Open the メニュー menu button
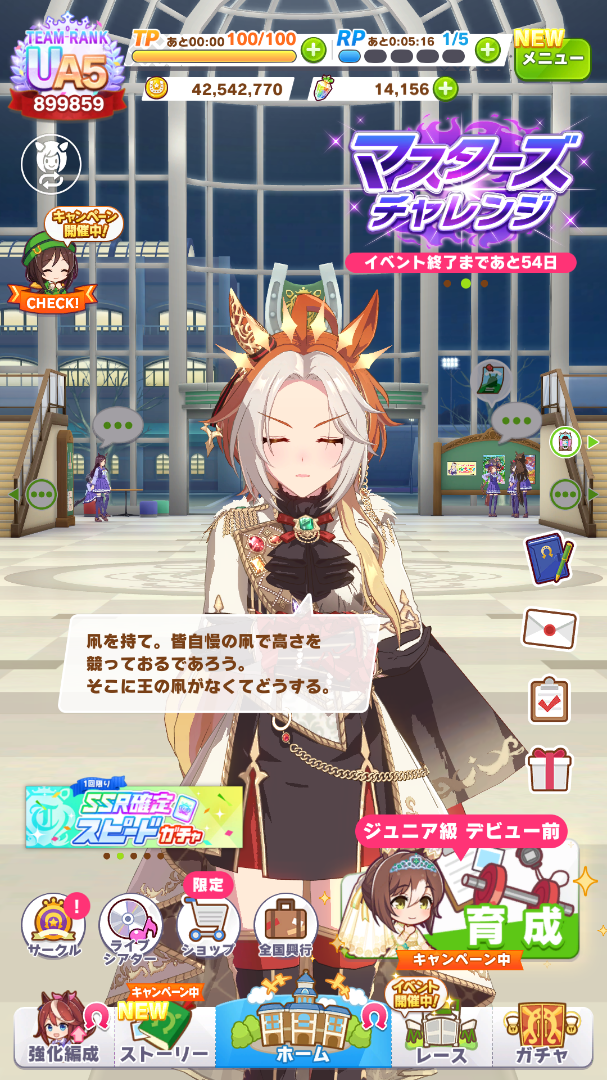This screenshot has height=1080, width=607. click(x=553, y=58)
